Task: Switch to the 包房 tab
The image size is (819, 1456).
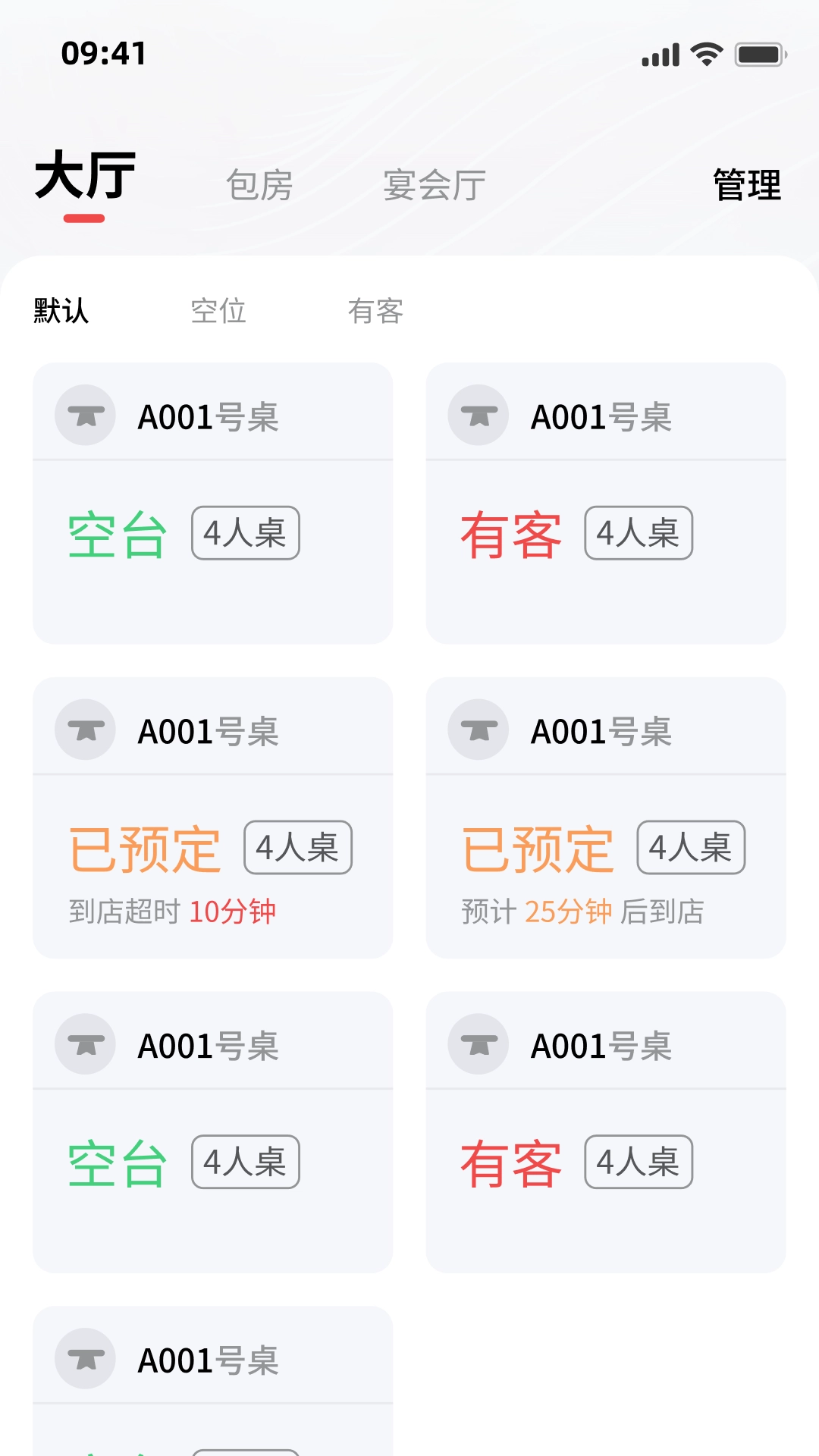Action: coord(260,184)
